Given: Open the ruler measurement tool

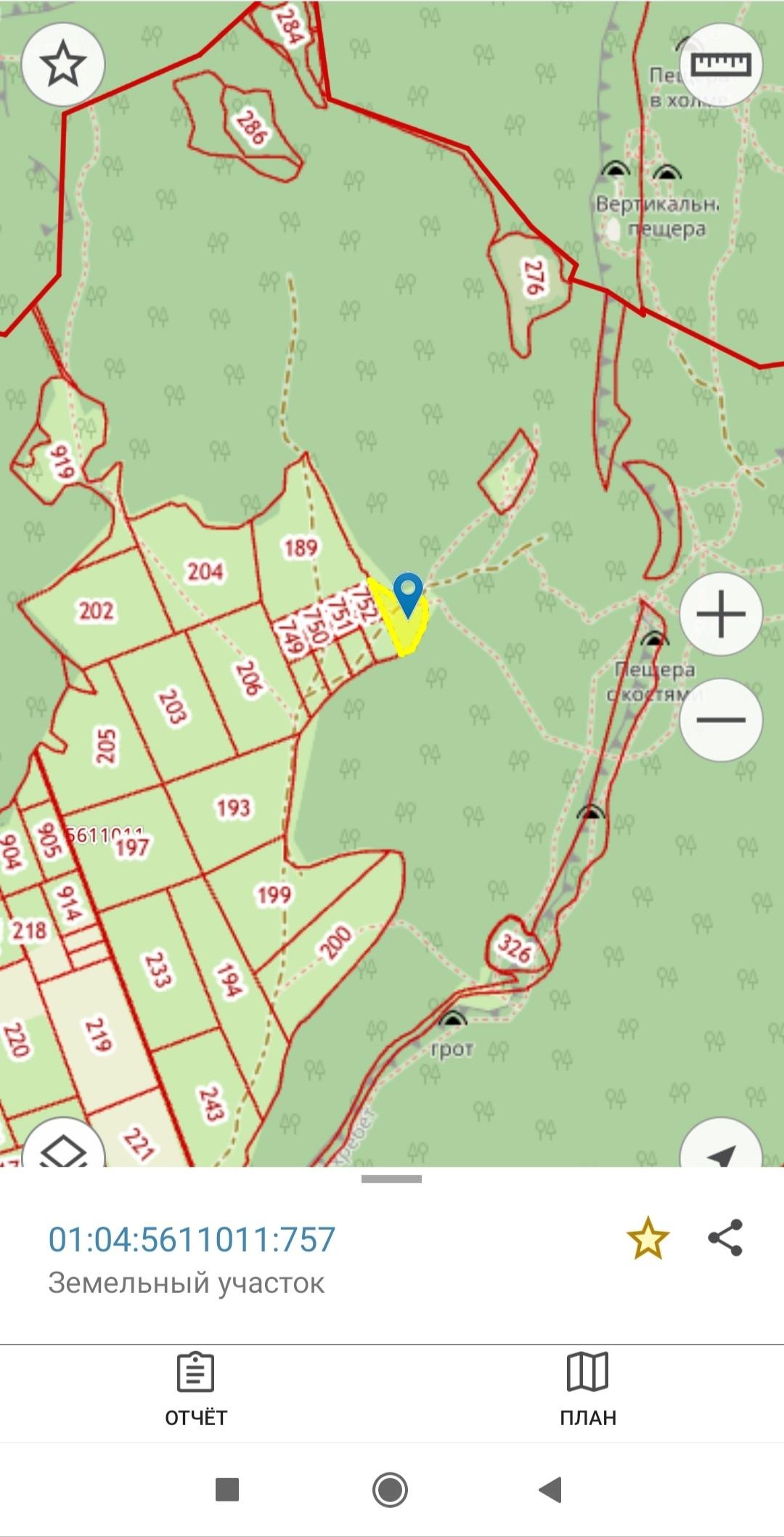Looking at the screenshot, I should click(720, 65).
